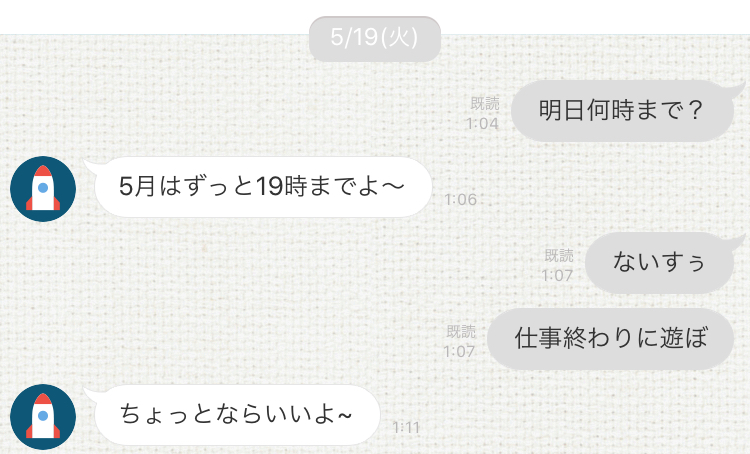Image resolution: width=750 pixels, height=454 pixels.
Task: Open sender's avatar beside "ちょっとならいいよ~"
Action: click(43, 417)
